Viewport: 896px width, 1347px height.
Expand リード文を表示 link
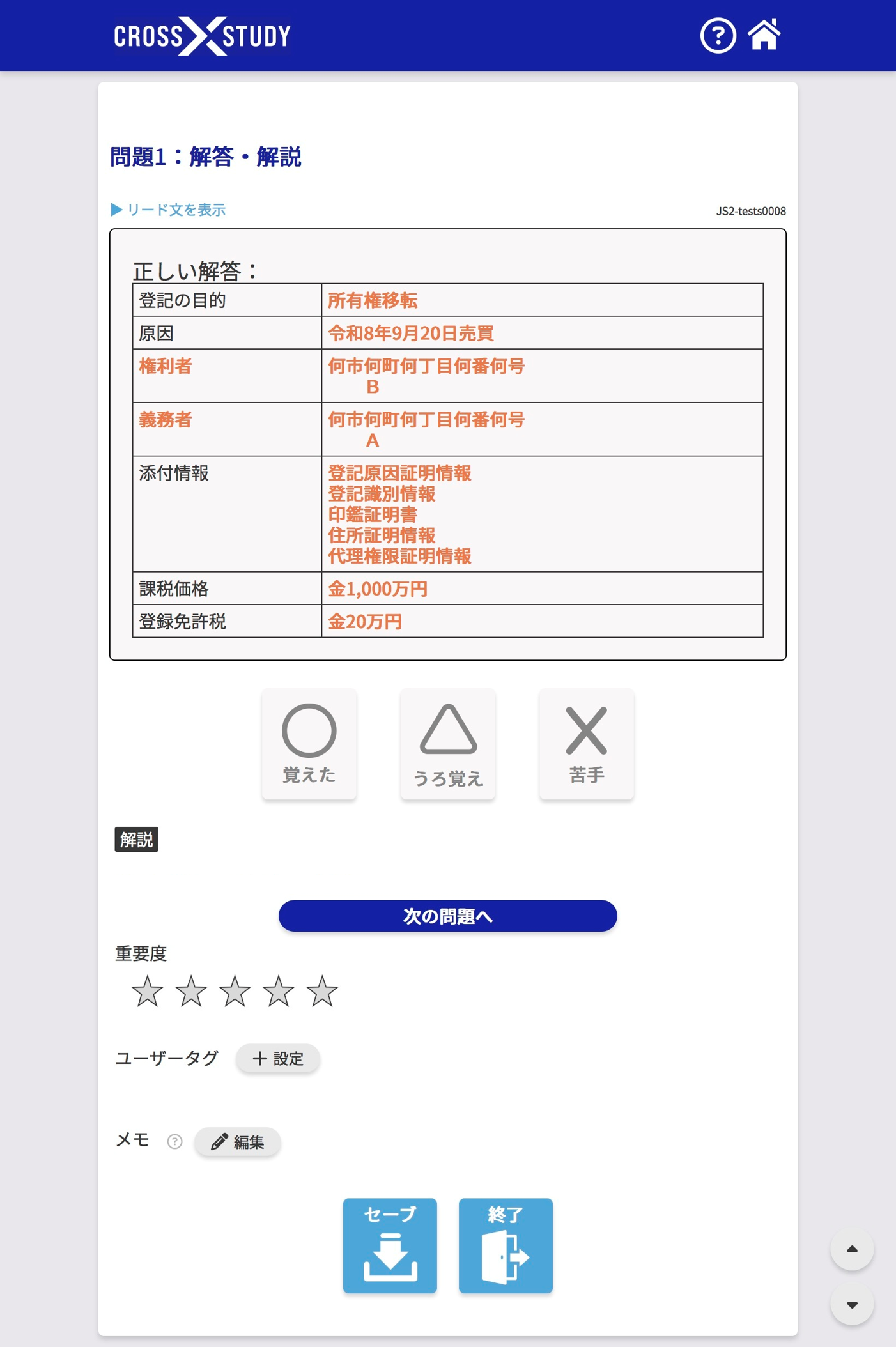(x=168, y=210)
